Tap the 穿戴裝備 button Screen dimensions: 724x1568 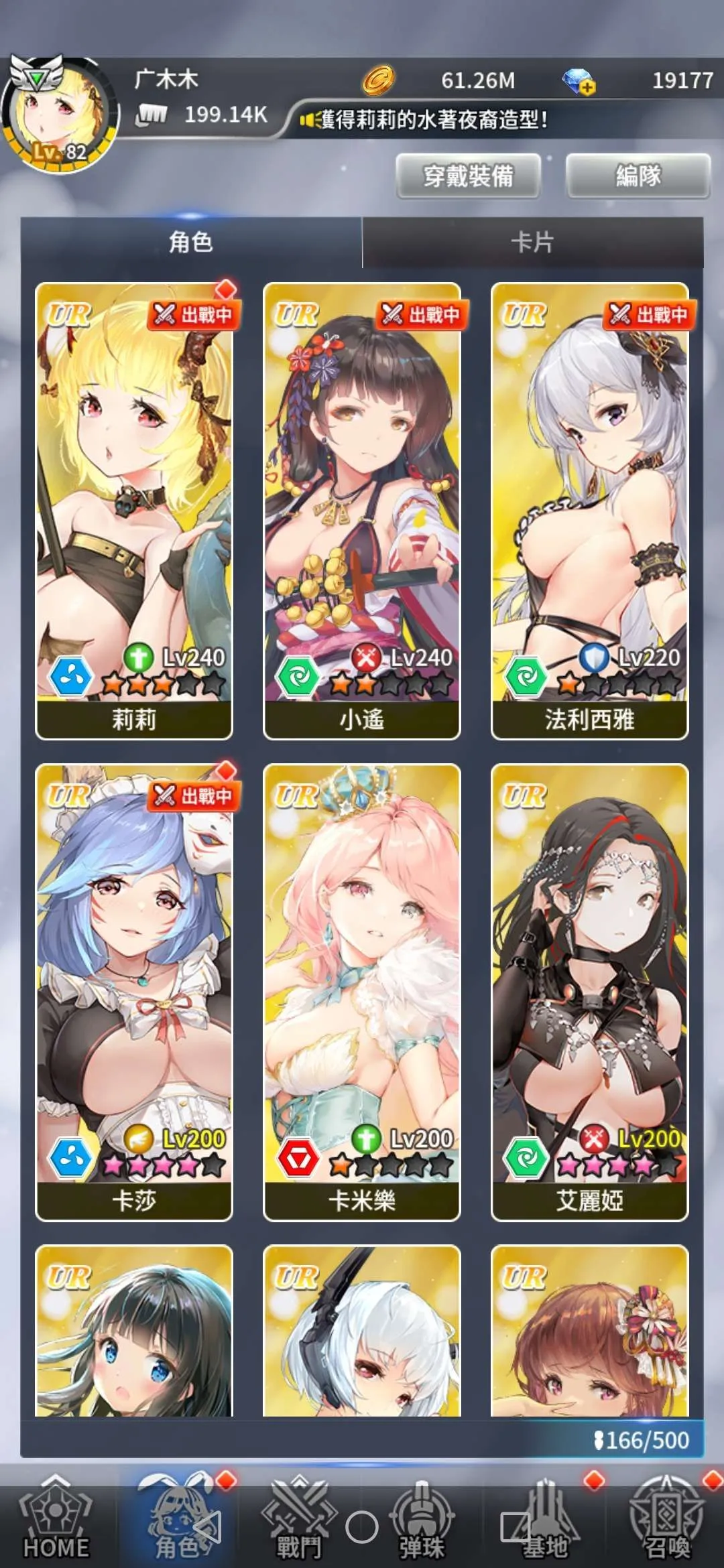pos(468,176)
